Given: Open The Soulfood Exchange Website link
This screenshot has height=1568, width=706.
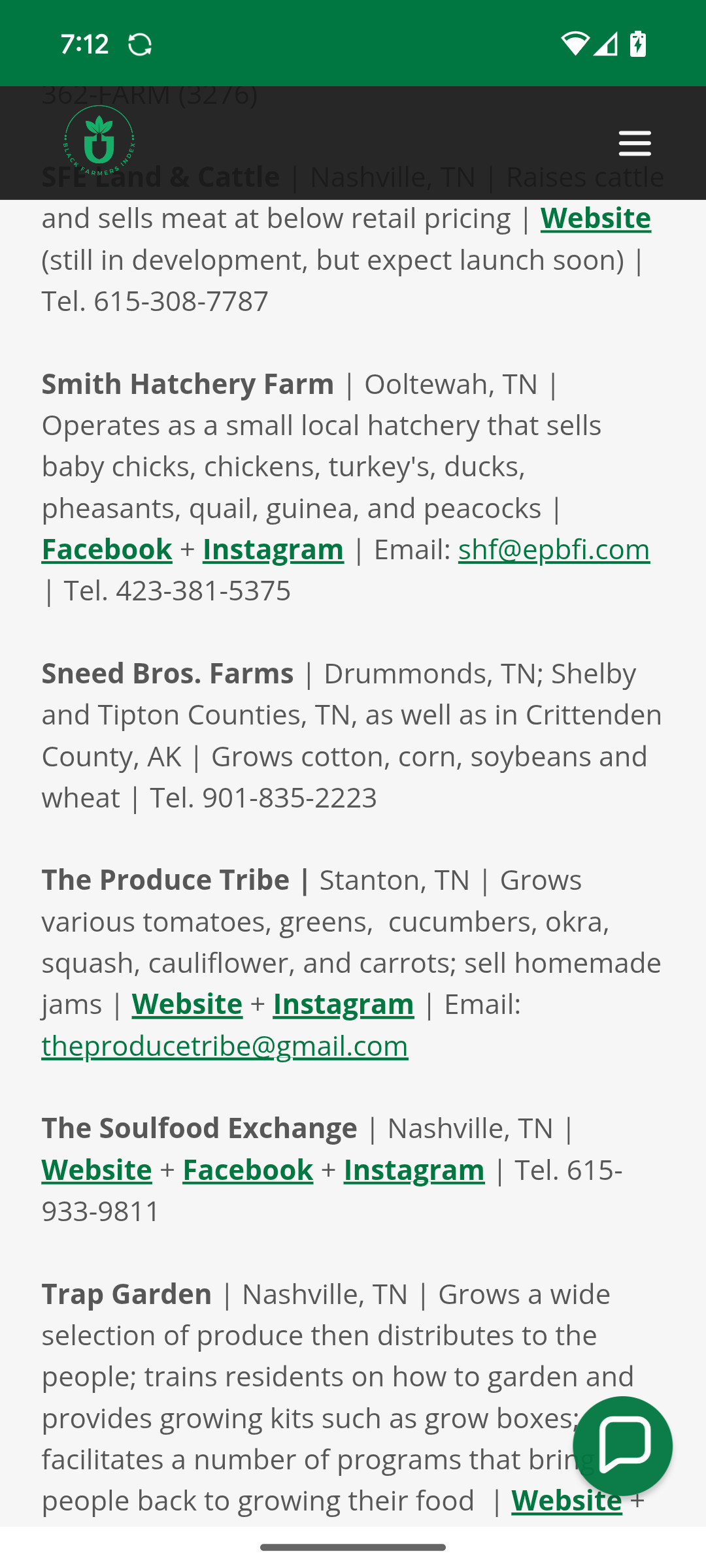Looking at the screenshot, I should (x=97, y=1170).
